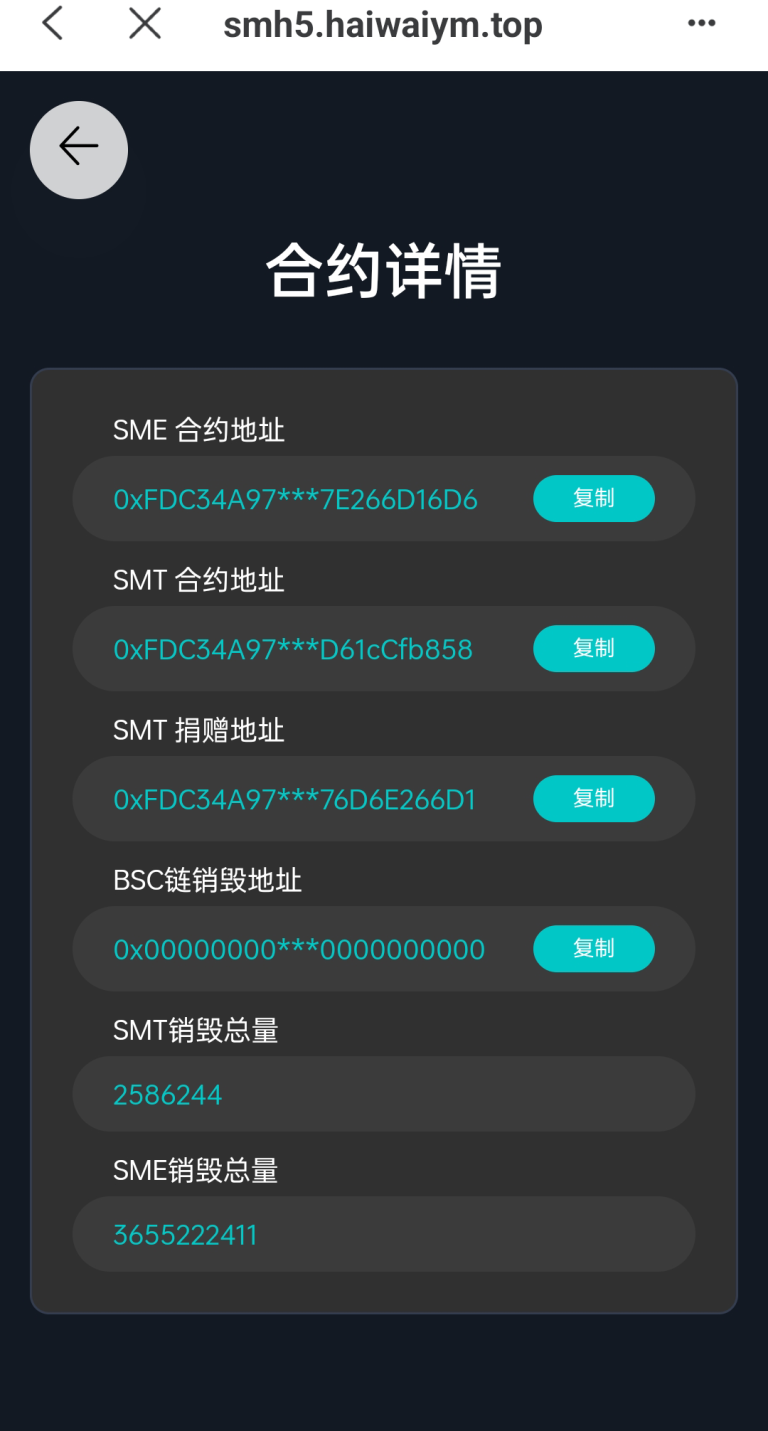Navigate back with the browser chevron
This screenshot has width=768, height=1431.
coord(52,24)
